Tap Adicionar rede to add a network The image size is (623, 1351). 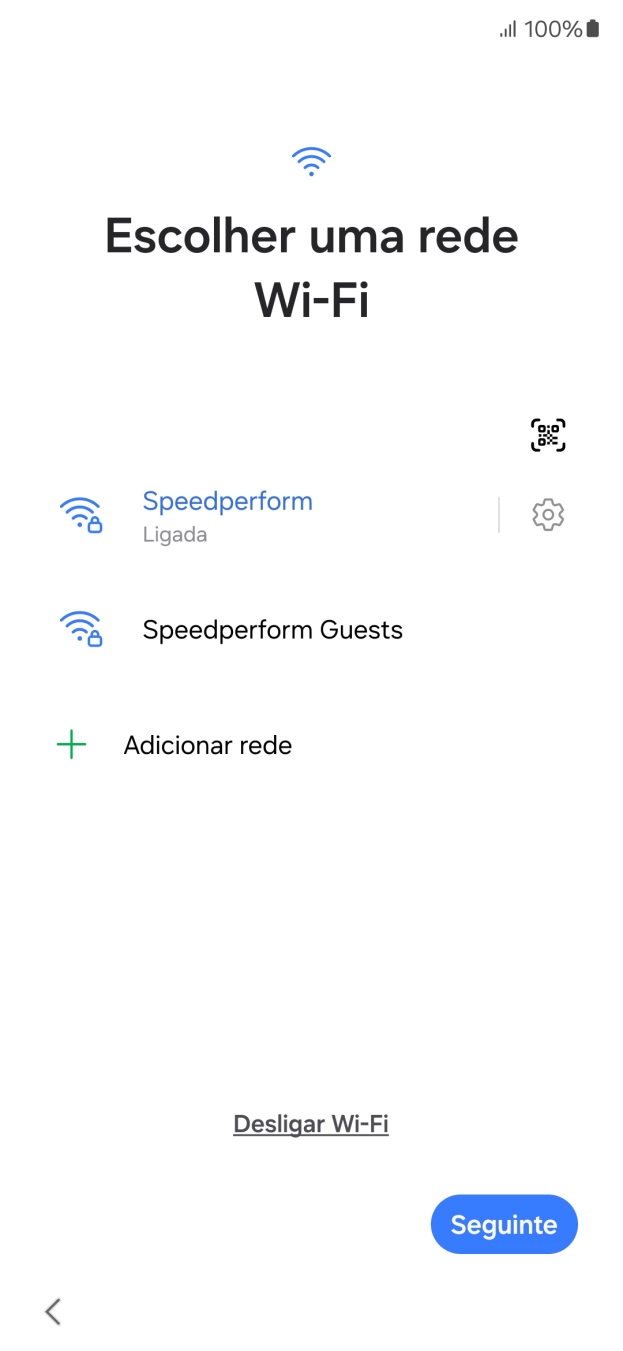click(207, 745)
